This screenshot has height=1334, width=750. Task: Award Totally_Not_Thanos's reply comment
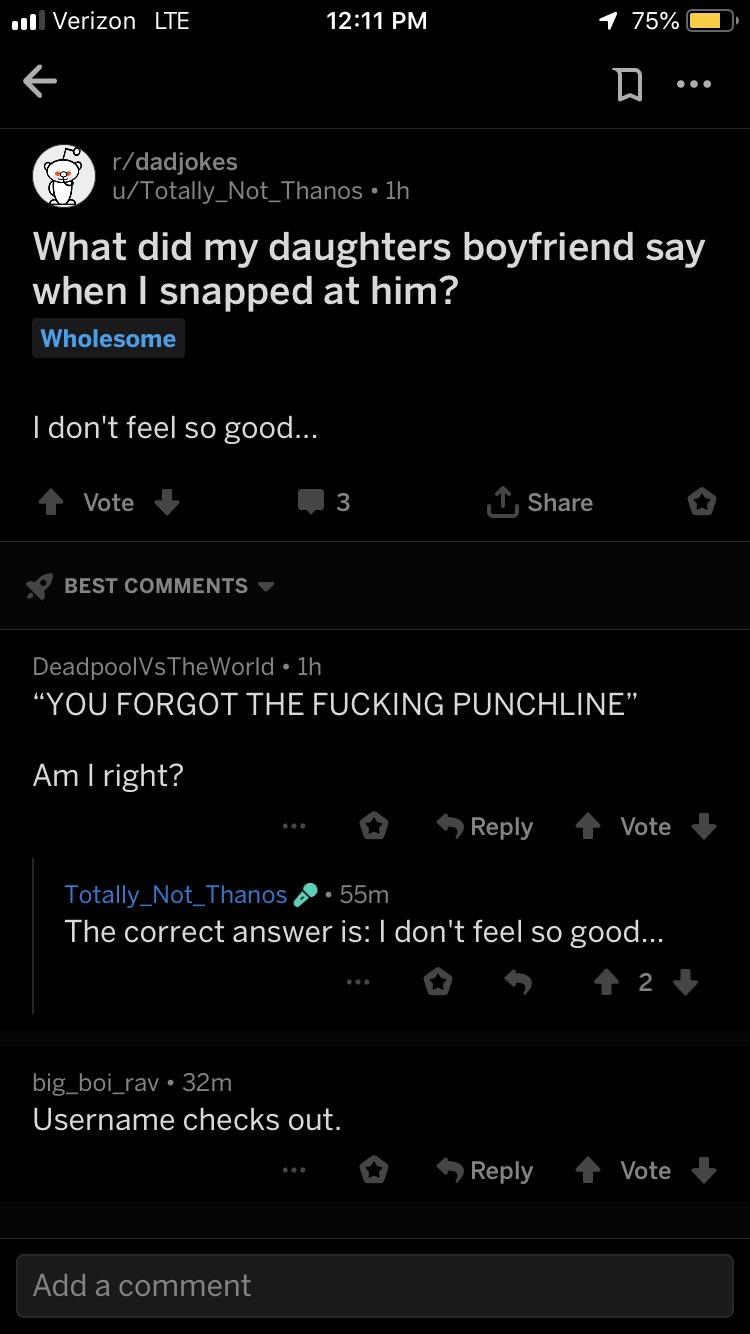tap(438, 983)
